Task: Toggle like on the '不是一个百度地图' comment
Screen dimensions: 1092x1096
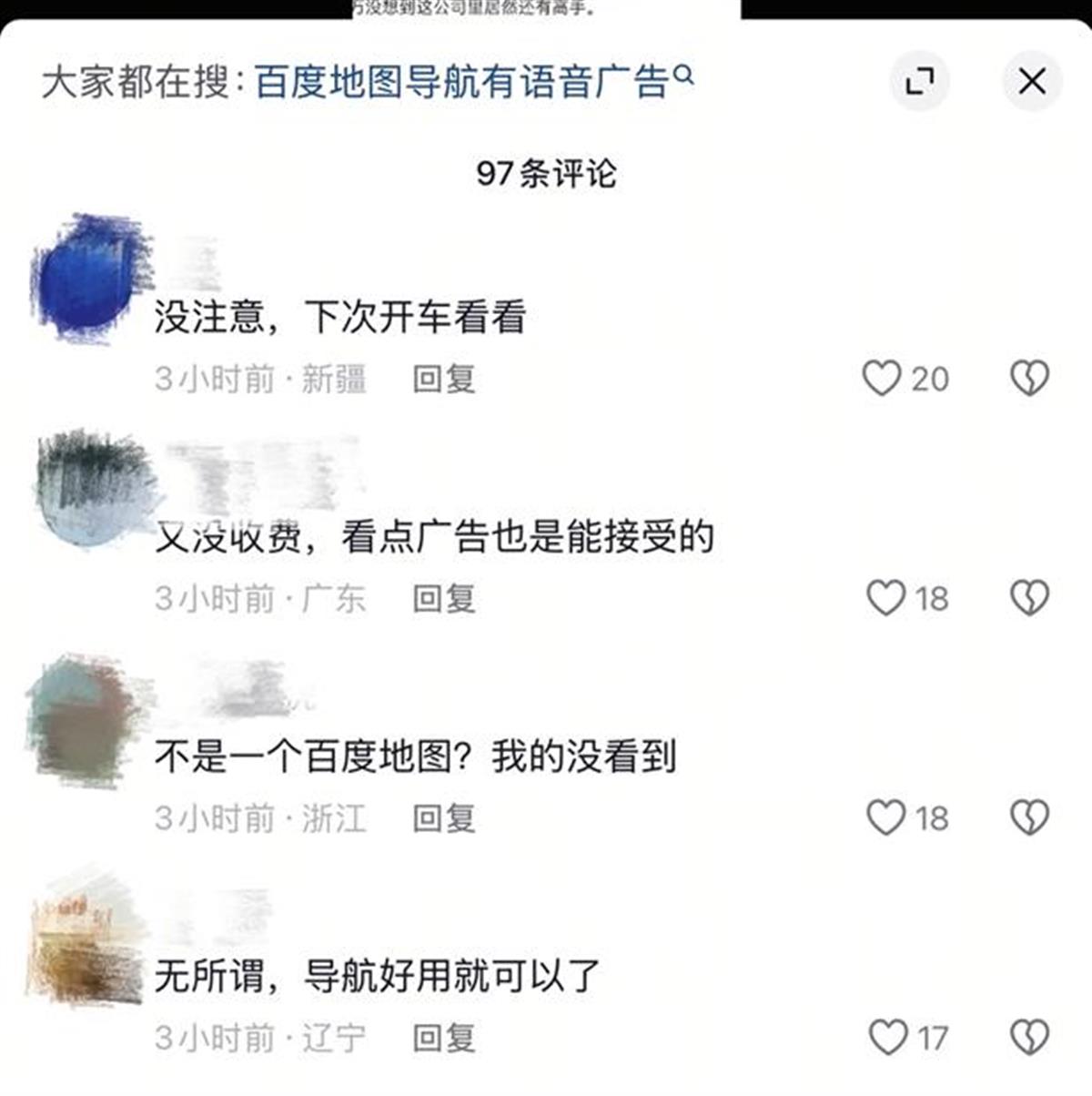Action: click(885, 817)
